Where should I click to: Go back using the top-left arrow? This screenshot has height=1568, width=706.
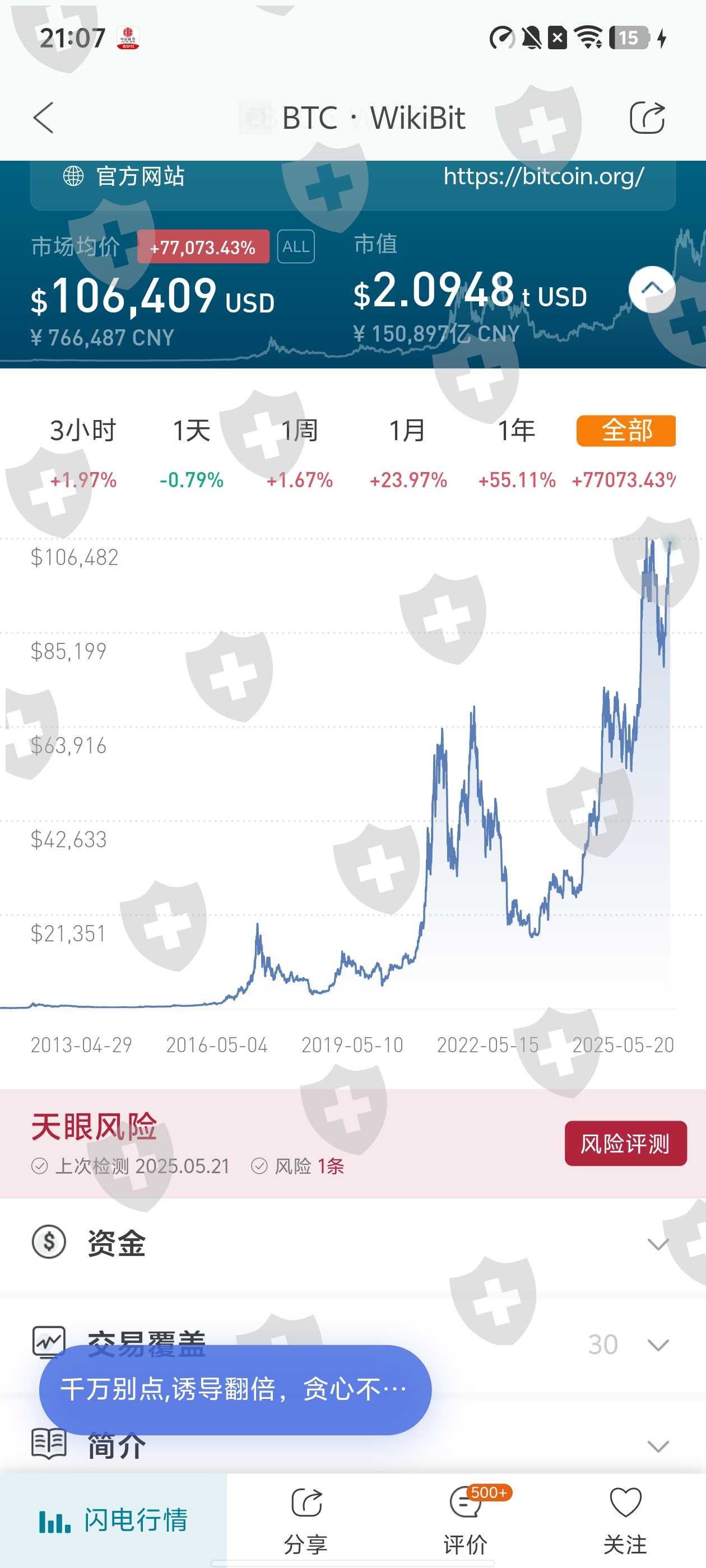click(x=43, y=118)
